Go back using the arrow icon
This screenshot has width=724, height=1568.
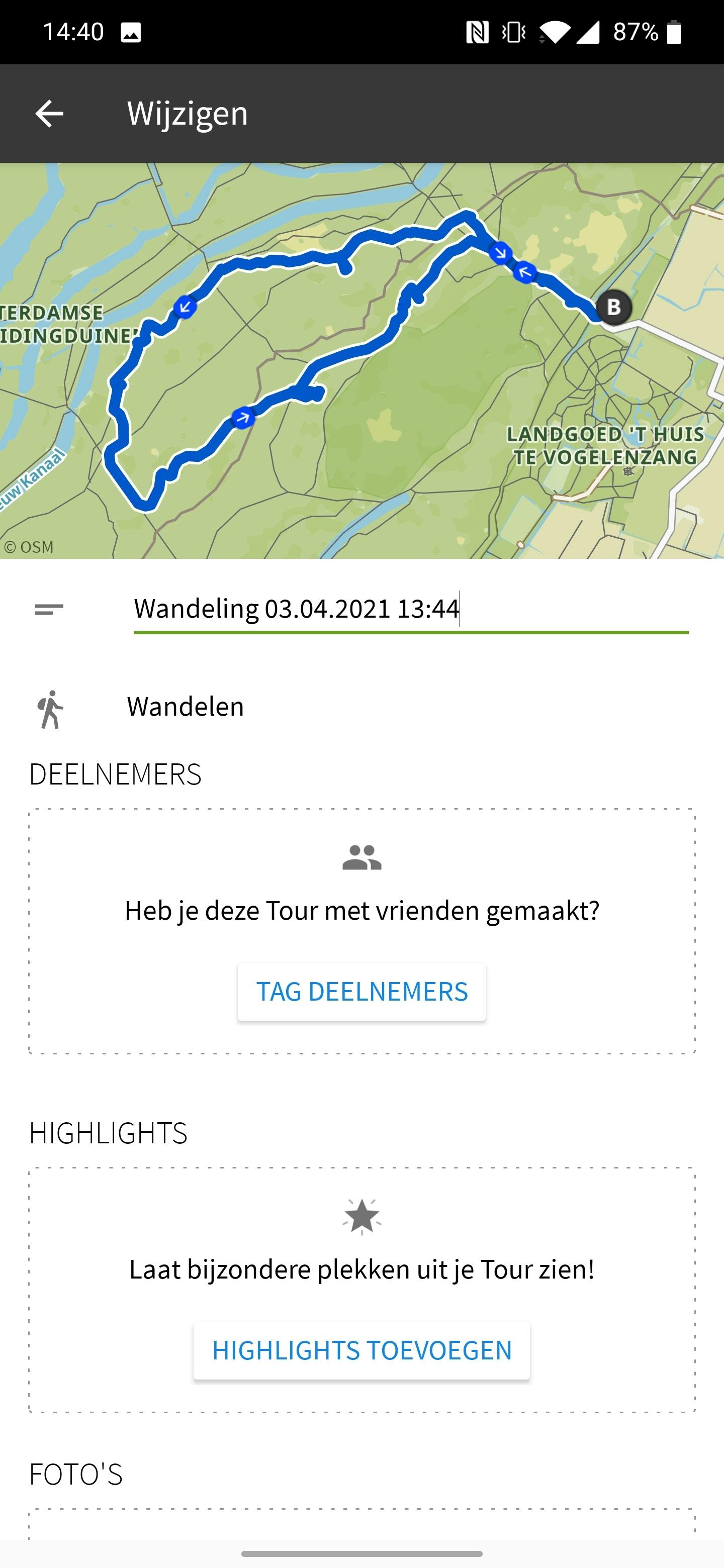point(49,113)
